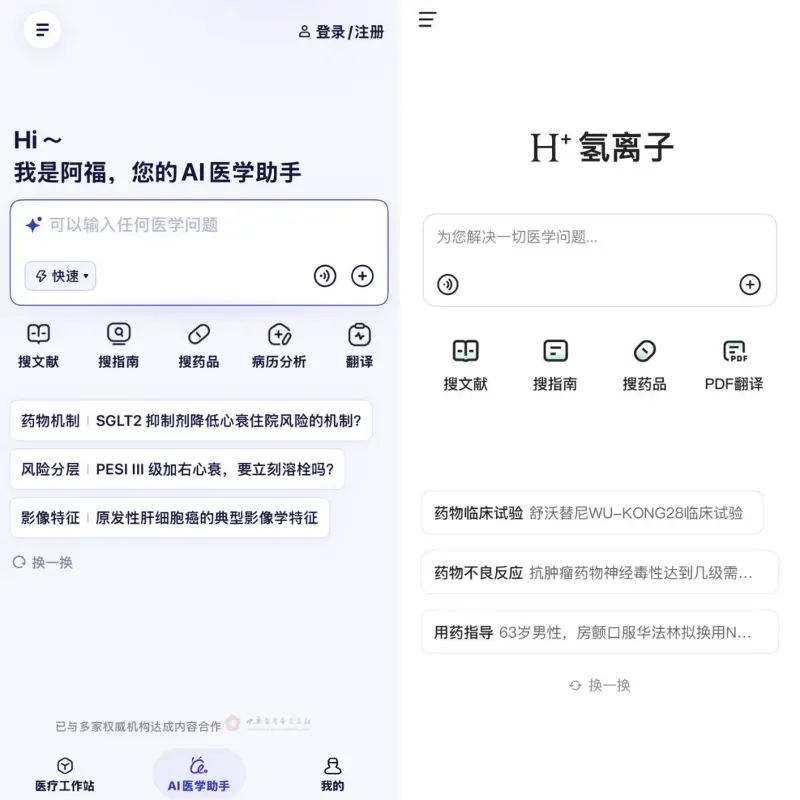Tap 为您解决一切医学问题 input box
This screenshot has height=800, width=800.
click(599, 260)
